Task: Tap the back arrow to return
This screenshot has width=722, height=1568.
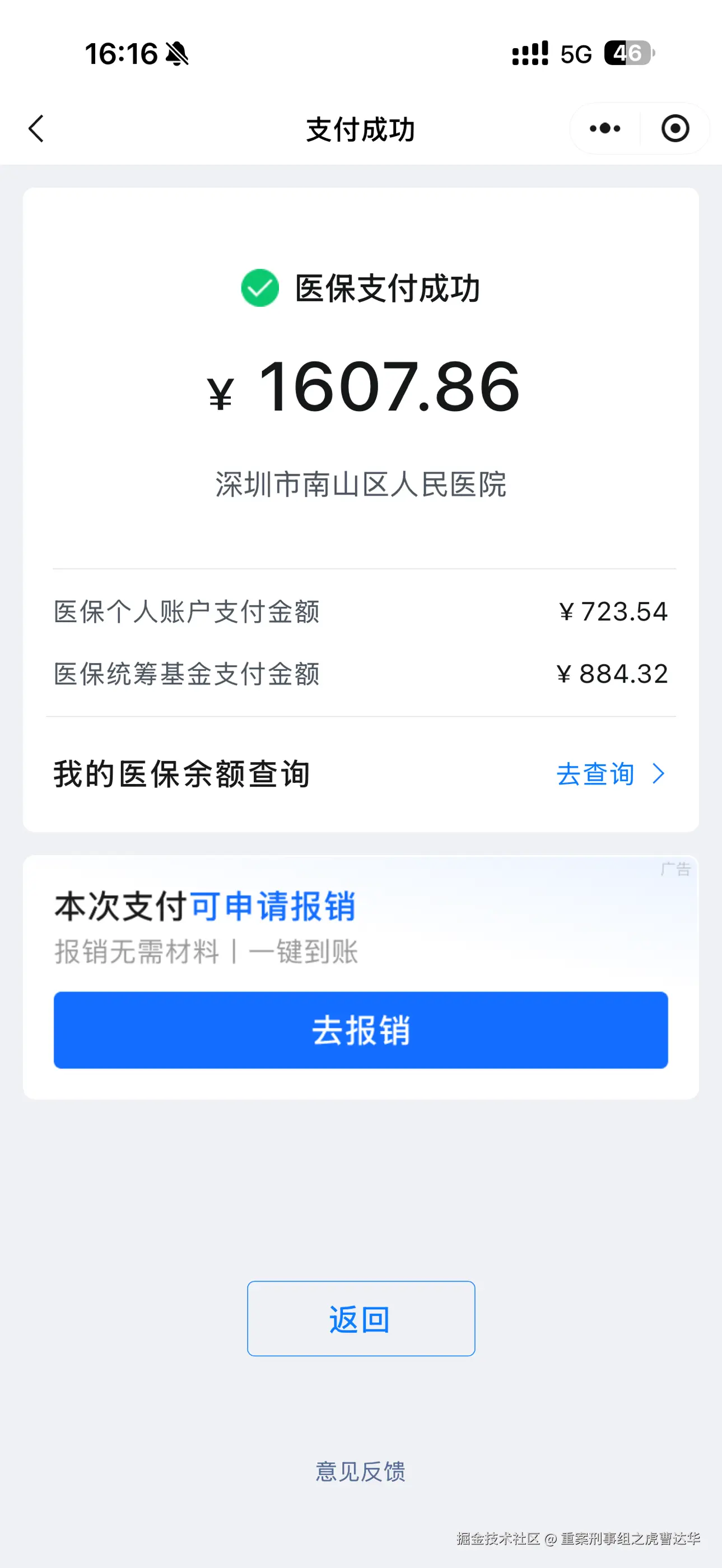Action: point(36,129)
